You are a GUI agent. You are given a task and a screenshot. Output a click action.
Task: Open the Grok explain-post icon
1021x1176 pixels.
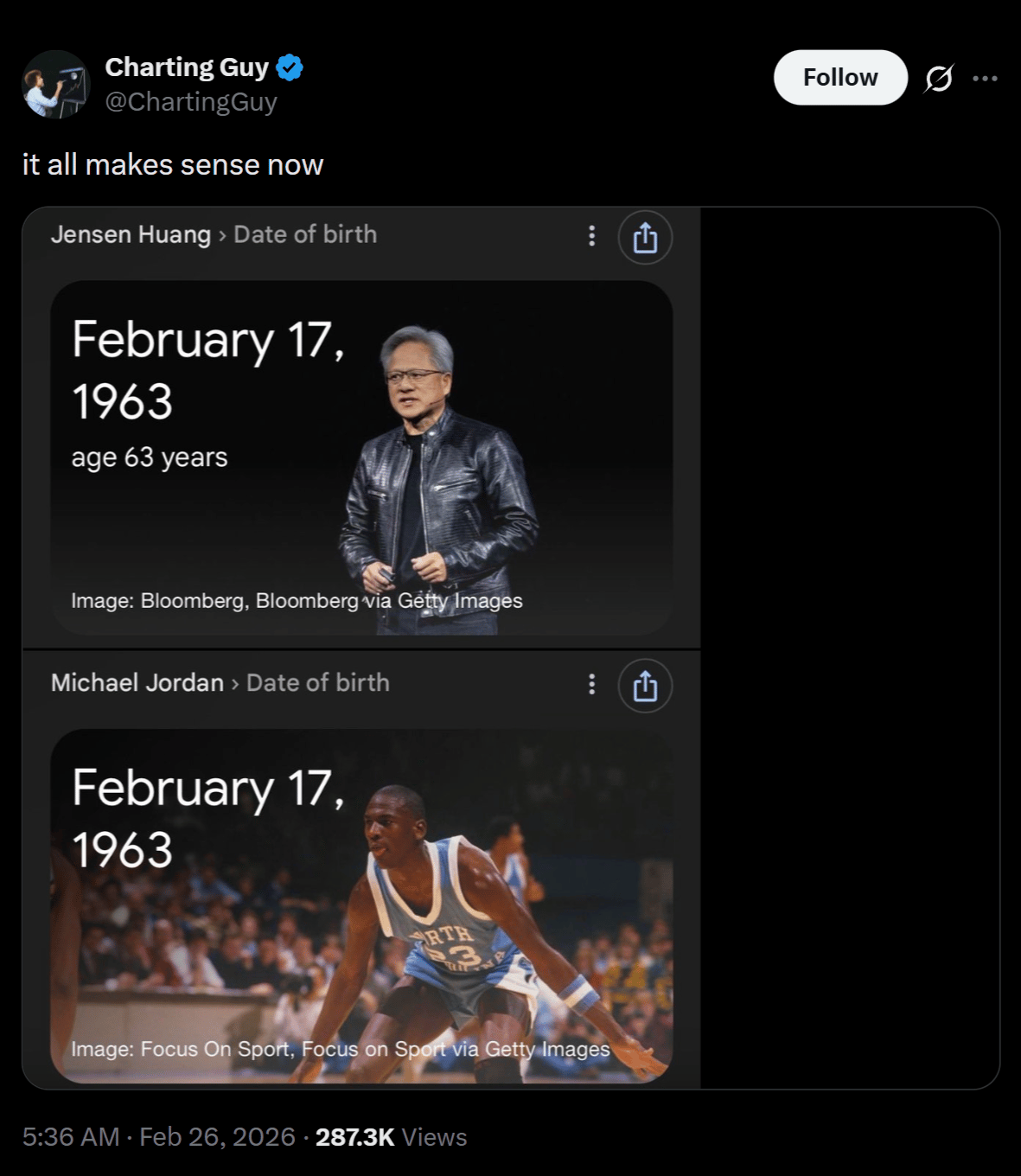coord(938,79)
